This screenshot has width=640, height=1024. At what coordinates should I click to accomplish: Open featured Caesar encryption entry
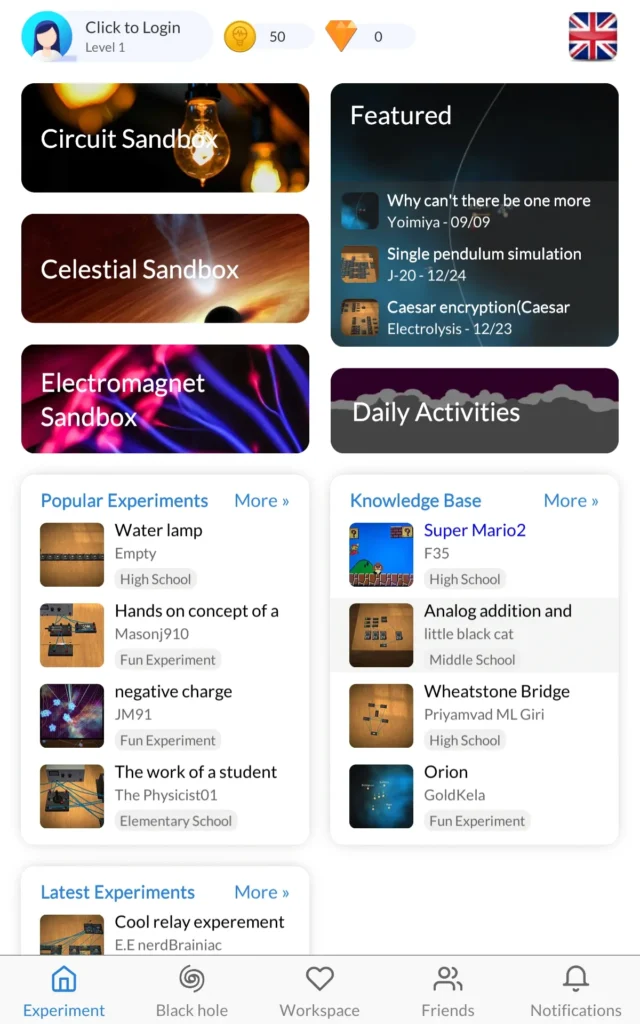pyautogui.click(x=474, y=317)
